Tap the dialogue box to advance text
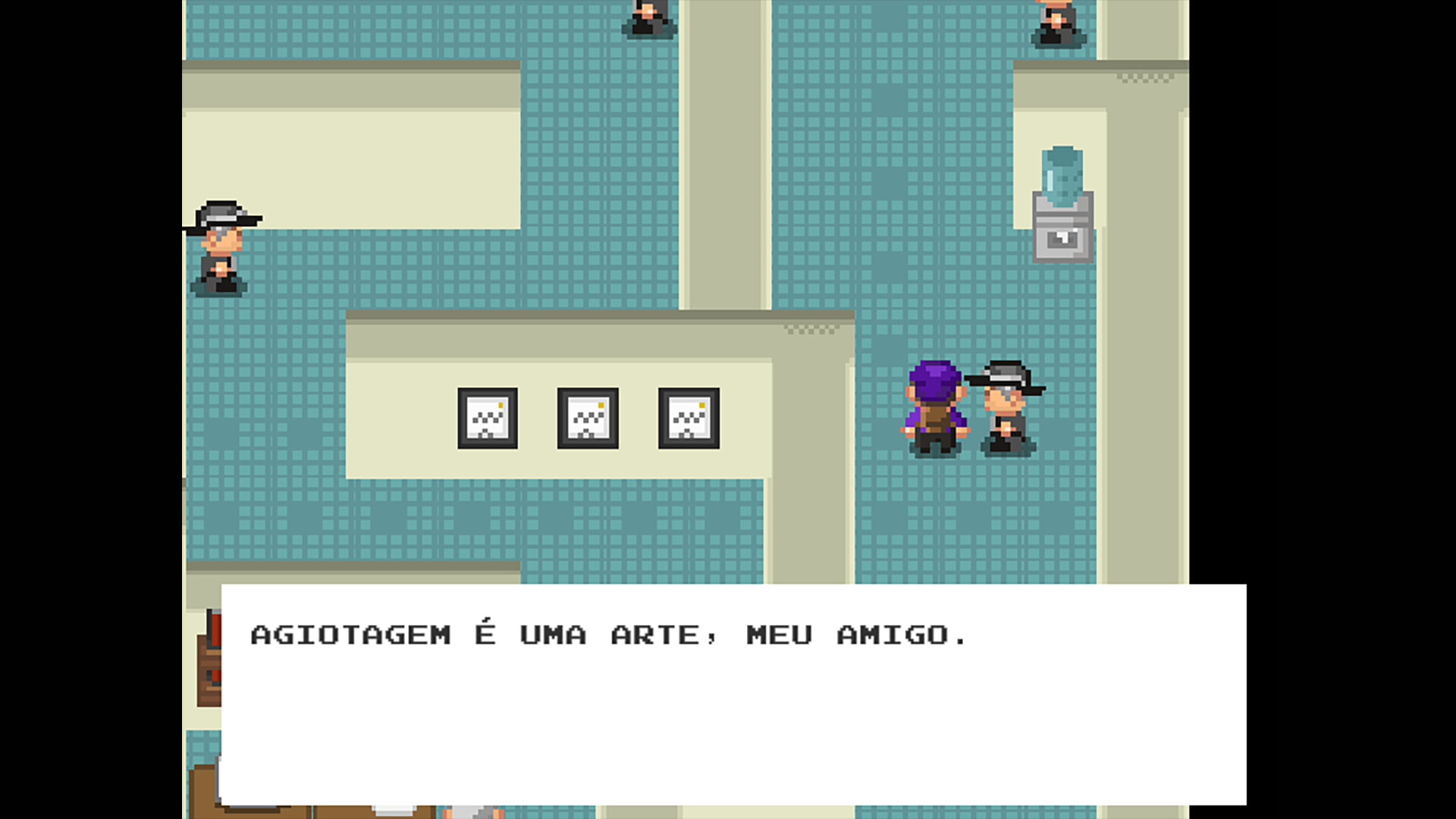The height and width of the screenshot is (819, 1456). pyautogui.click(x=733, y=694)
